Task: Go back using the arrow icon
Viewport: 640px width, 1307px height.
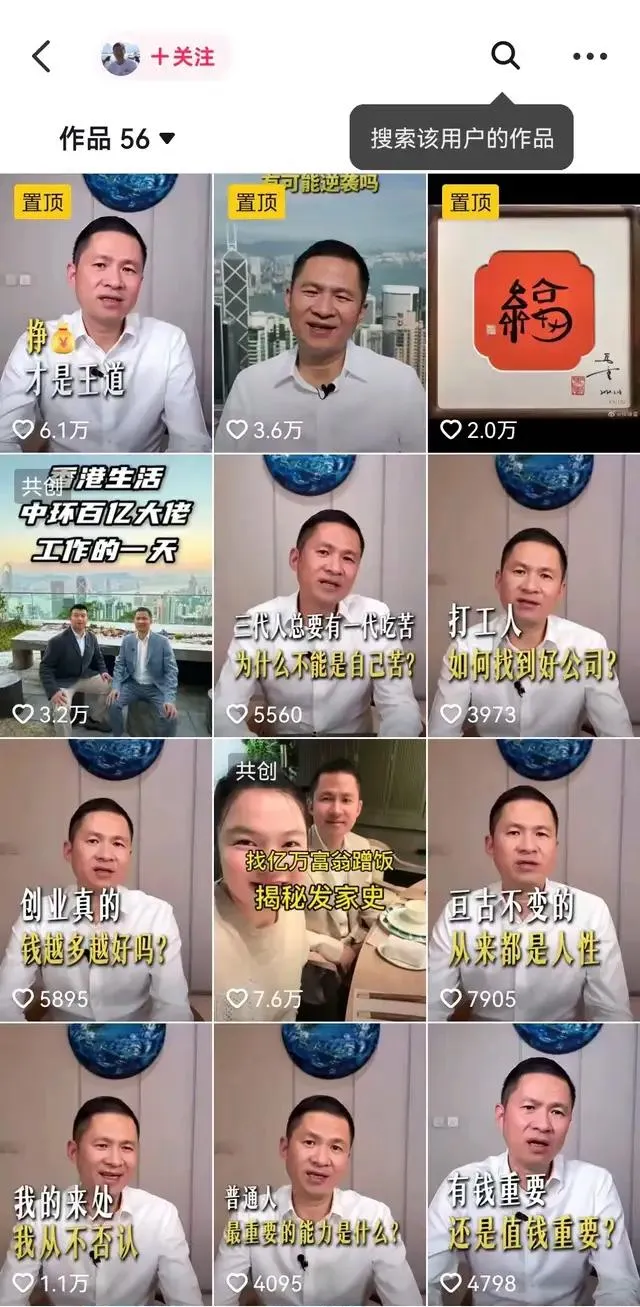Action: 41,57
